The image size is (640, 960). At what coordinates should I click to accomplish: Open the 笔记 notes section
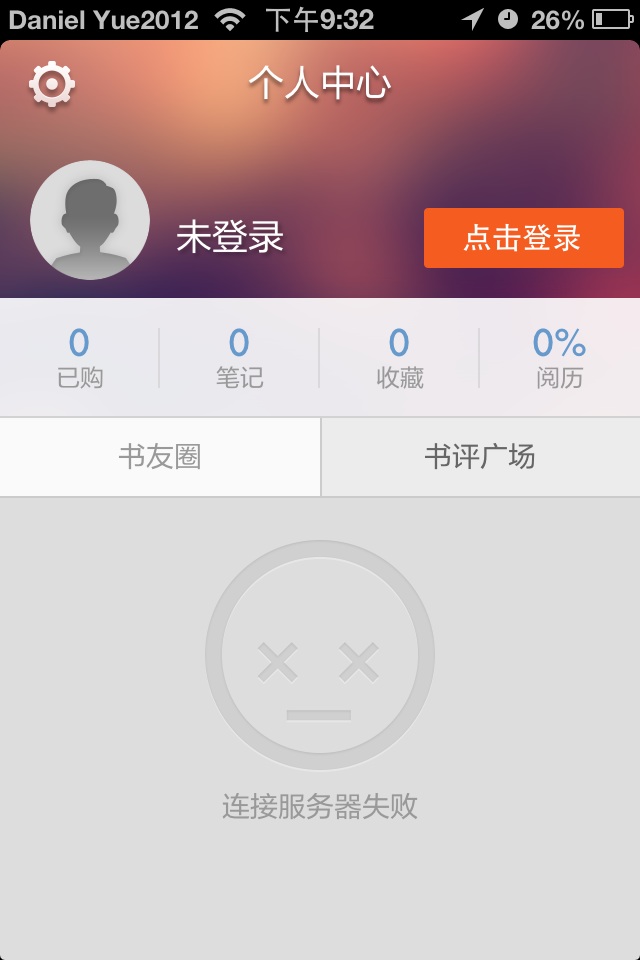(239, 357)
